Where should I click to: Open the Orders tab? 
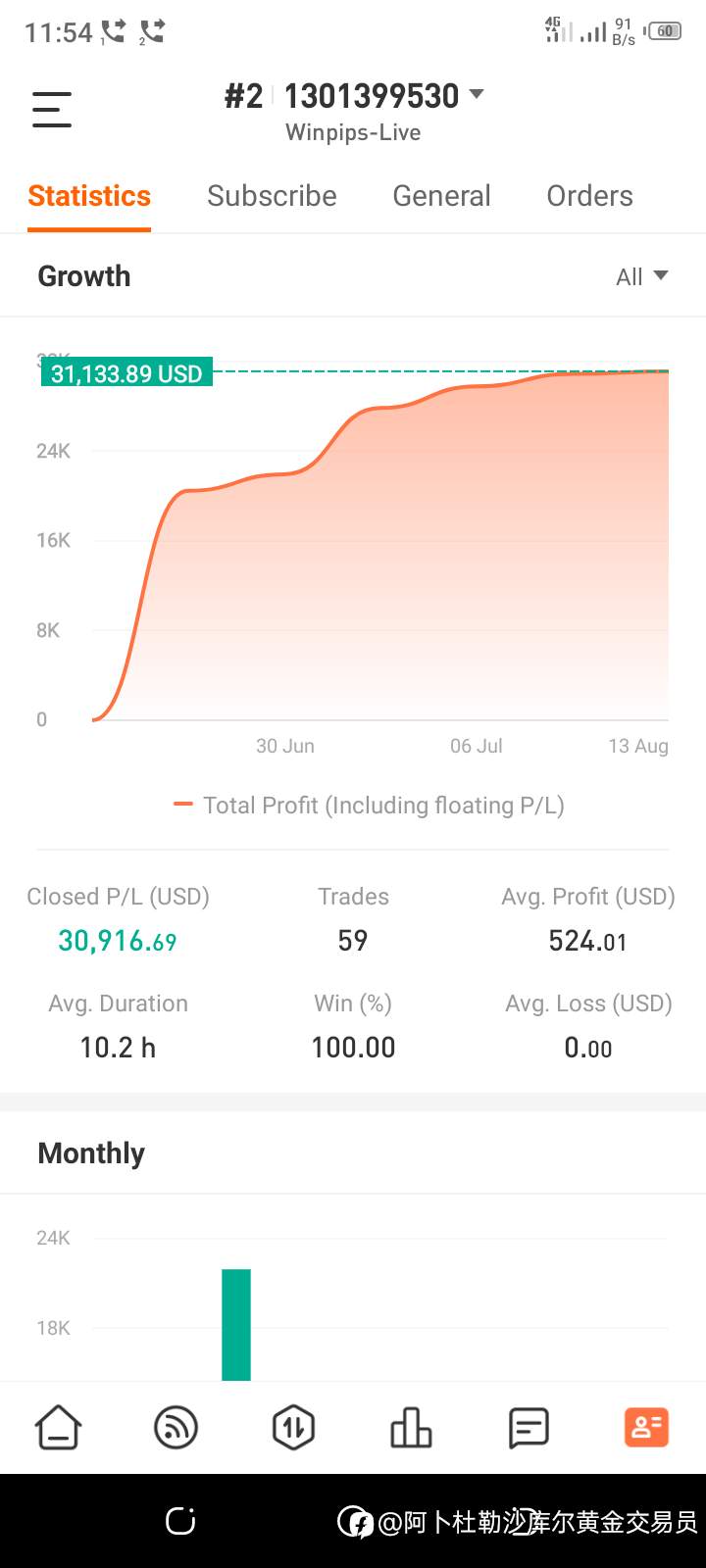pos(589,196)
